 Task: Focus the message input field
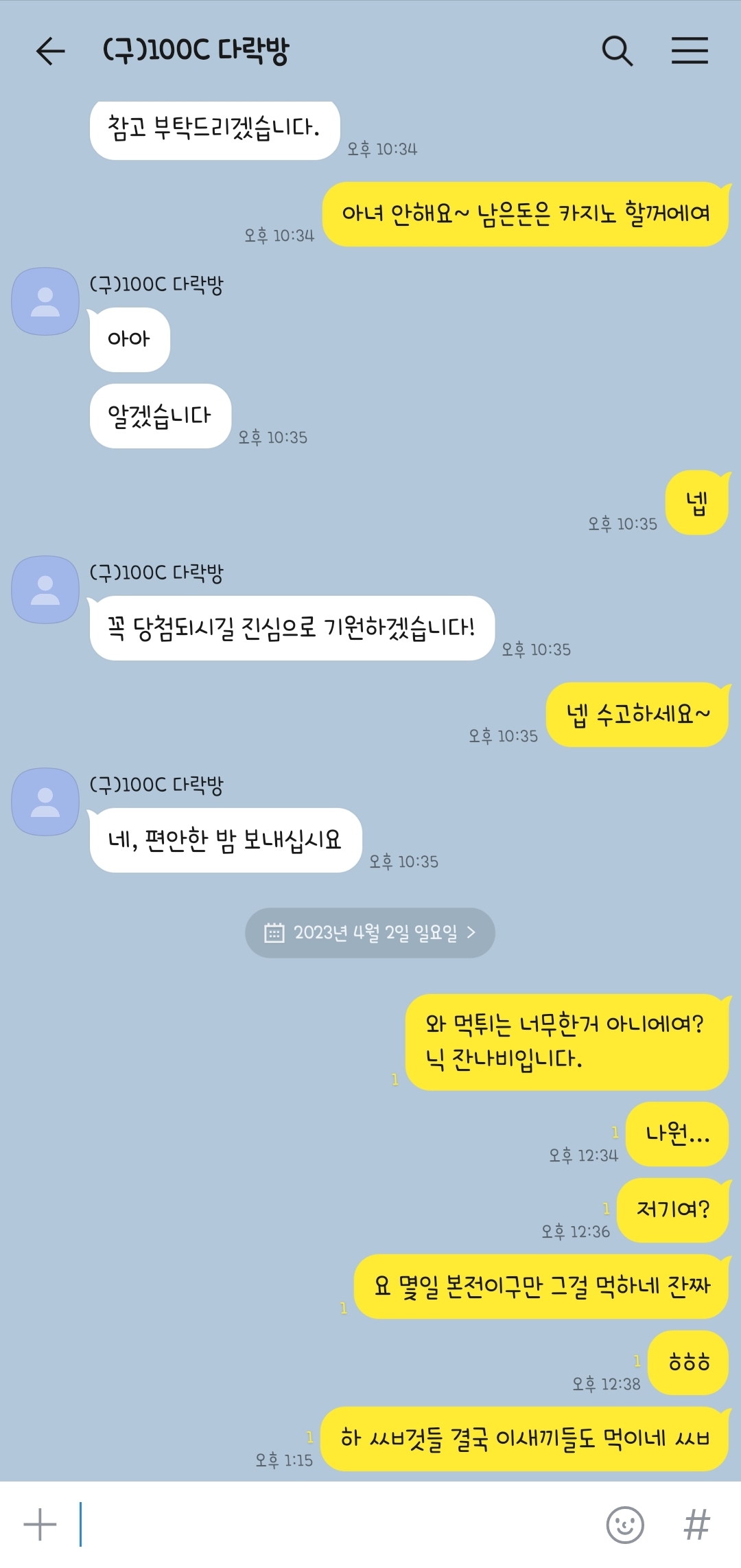[x=336, y=1524]
